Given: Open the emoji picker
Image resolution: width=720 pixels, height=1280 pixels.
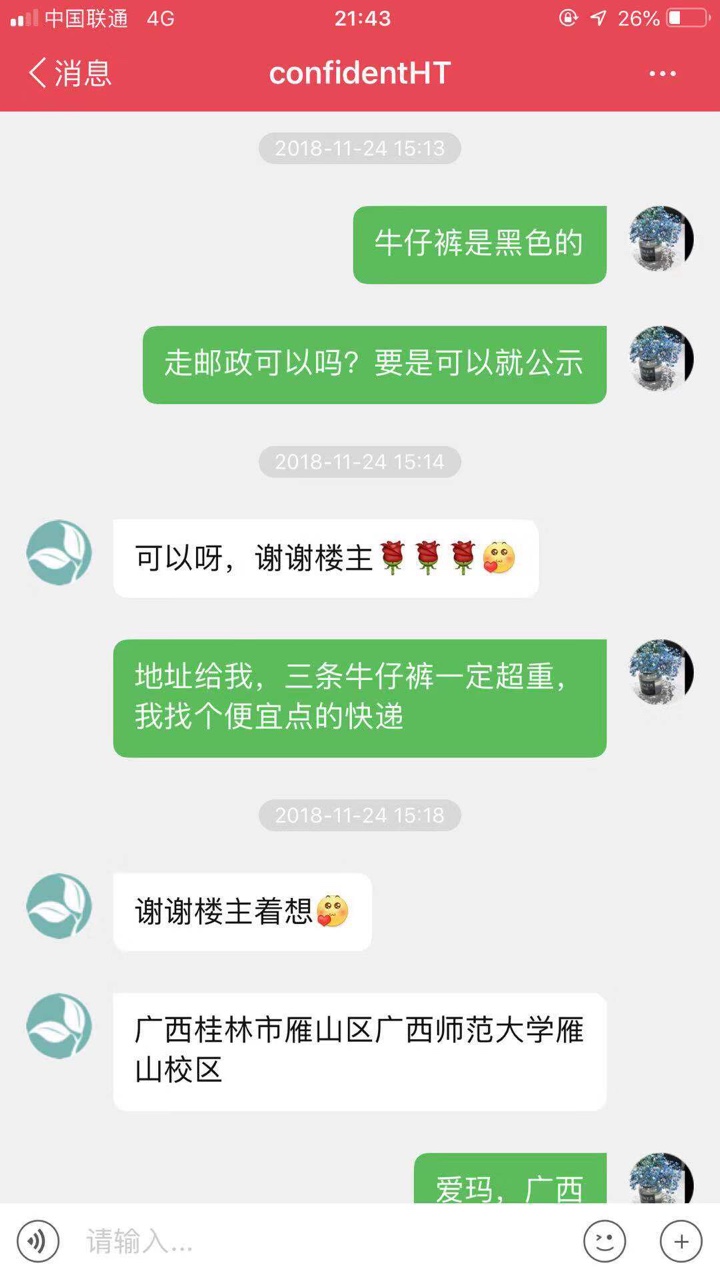Looking at the screenshot, I should (604, 1242).
